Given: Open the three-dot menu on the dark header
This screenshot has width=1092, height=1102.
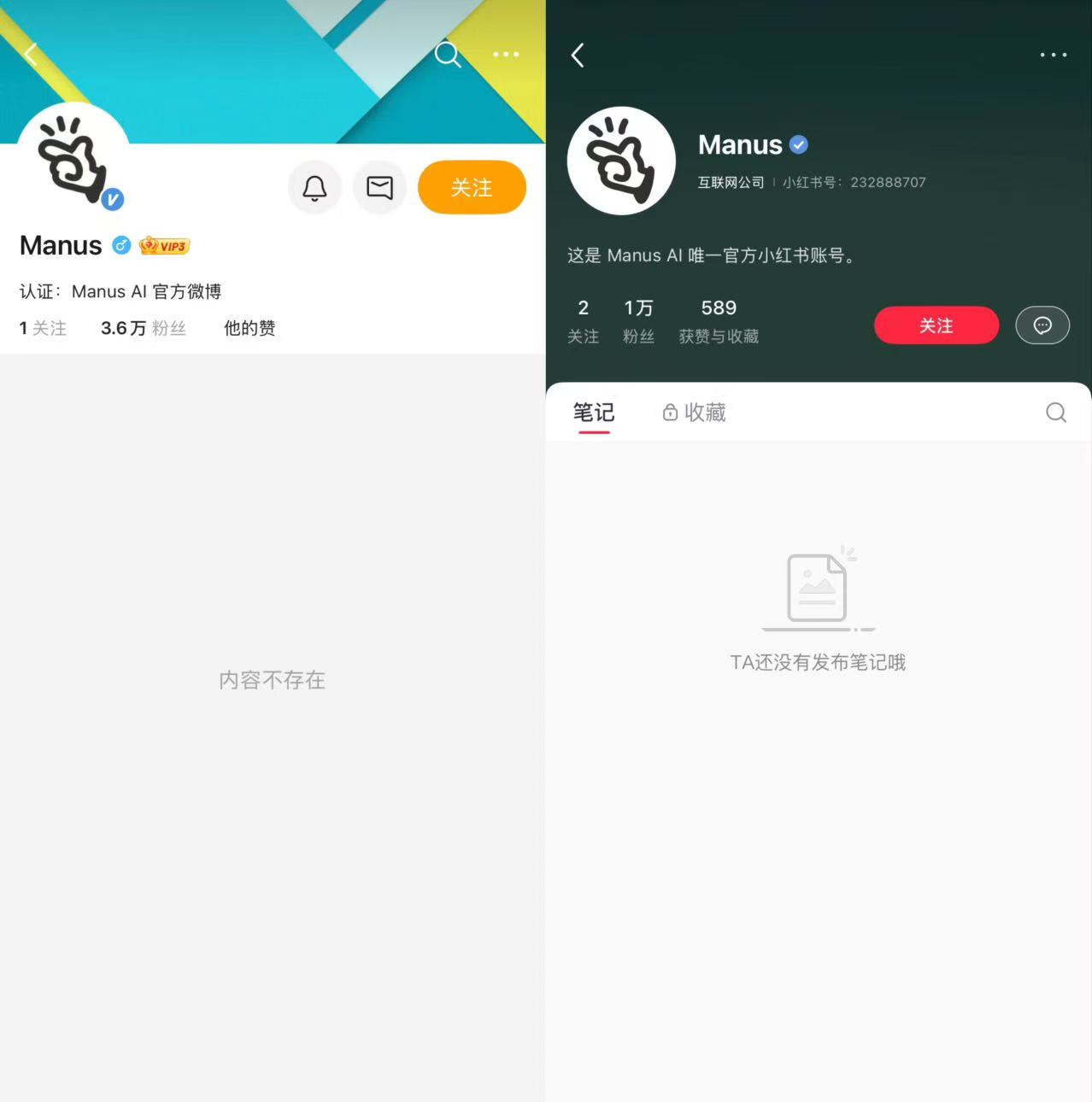Looking at the screenshot, I should [1053, 56].
